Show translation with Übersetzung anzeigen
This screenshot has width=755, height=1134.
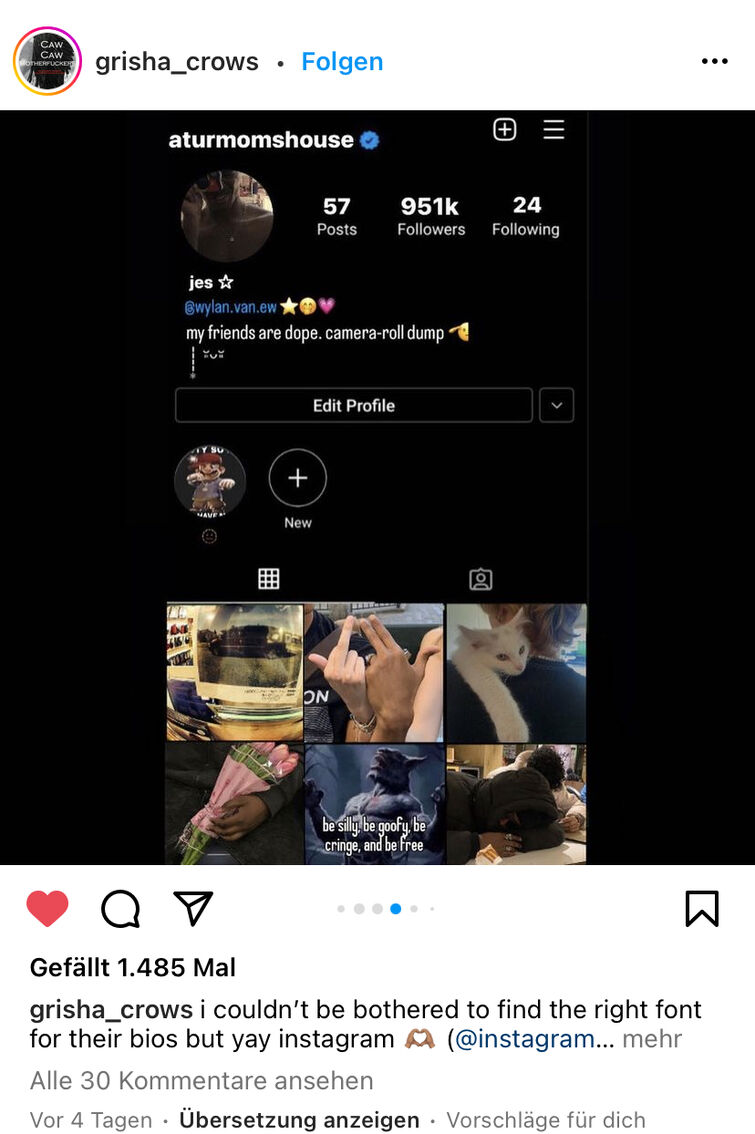299,1119
